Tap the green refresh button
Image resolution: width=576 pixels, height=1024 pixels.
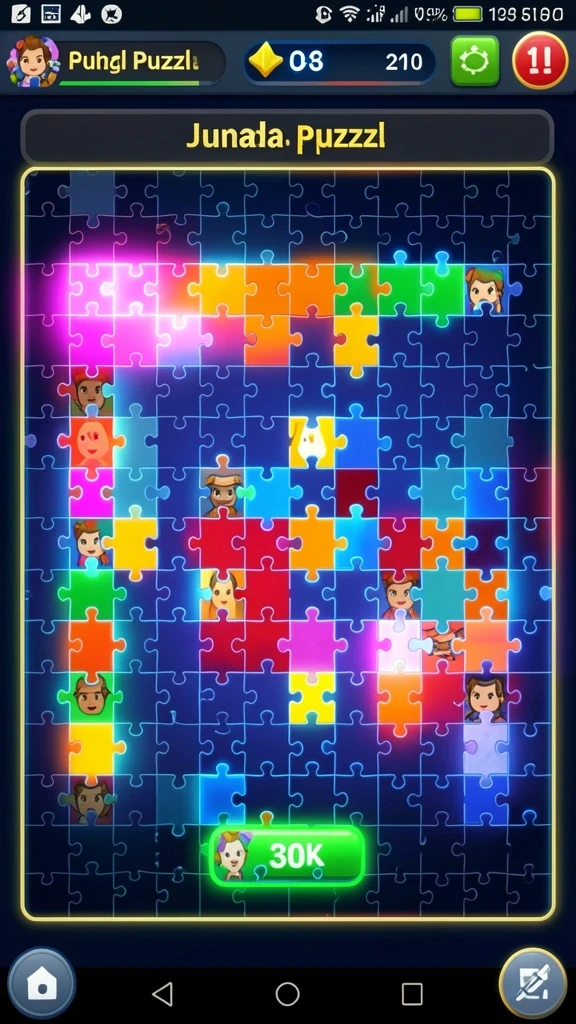(x=475, y=61)
